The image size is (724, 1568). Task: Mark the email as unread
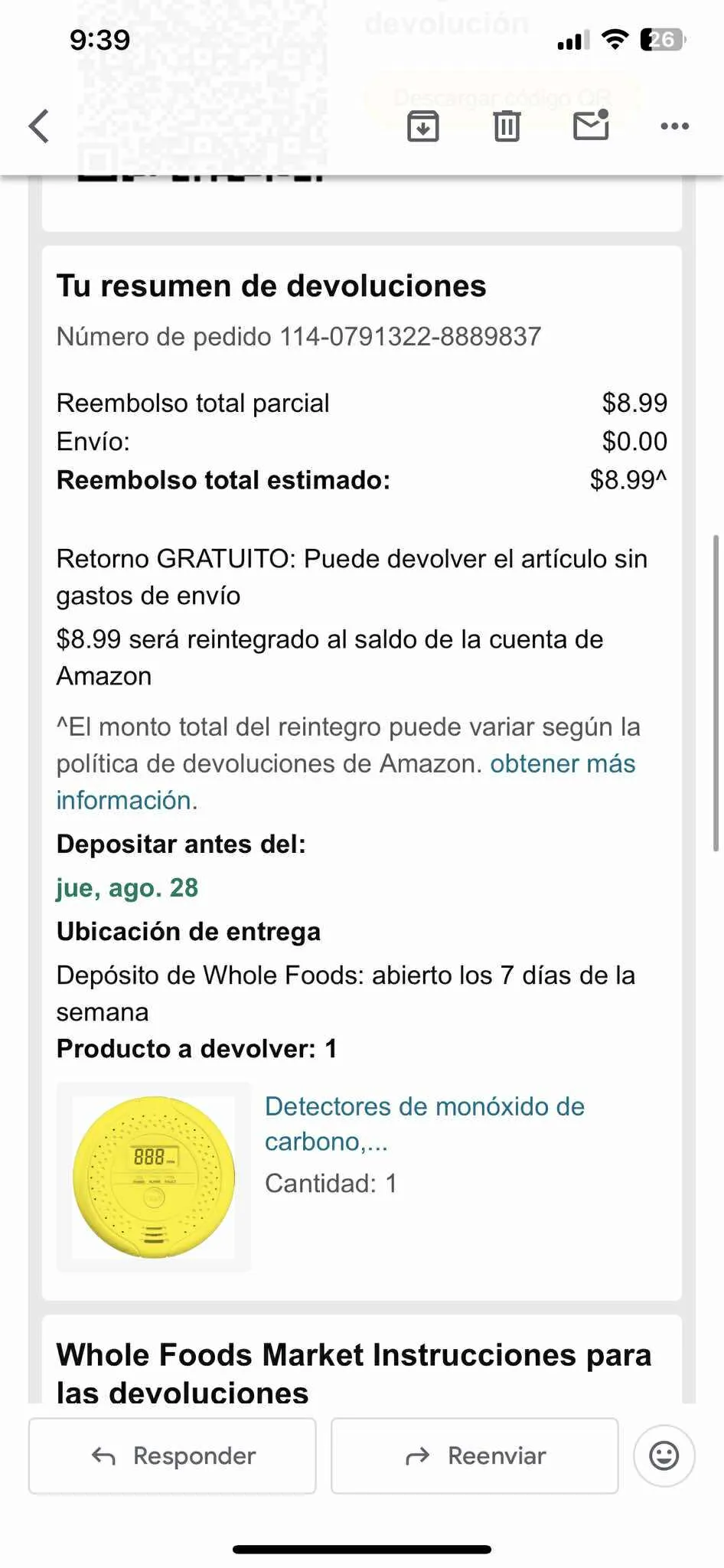(x=591, y=126)
